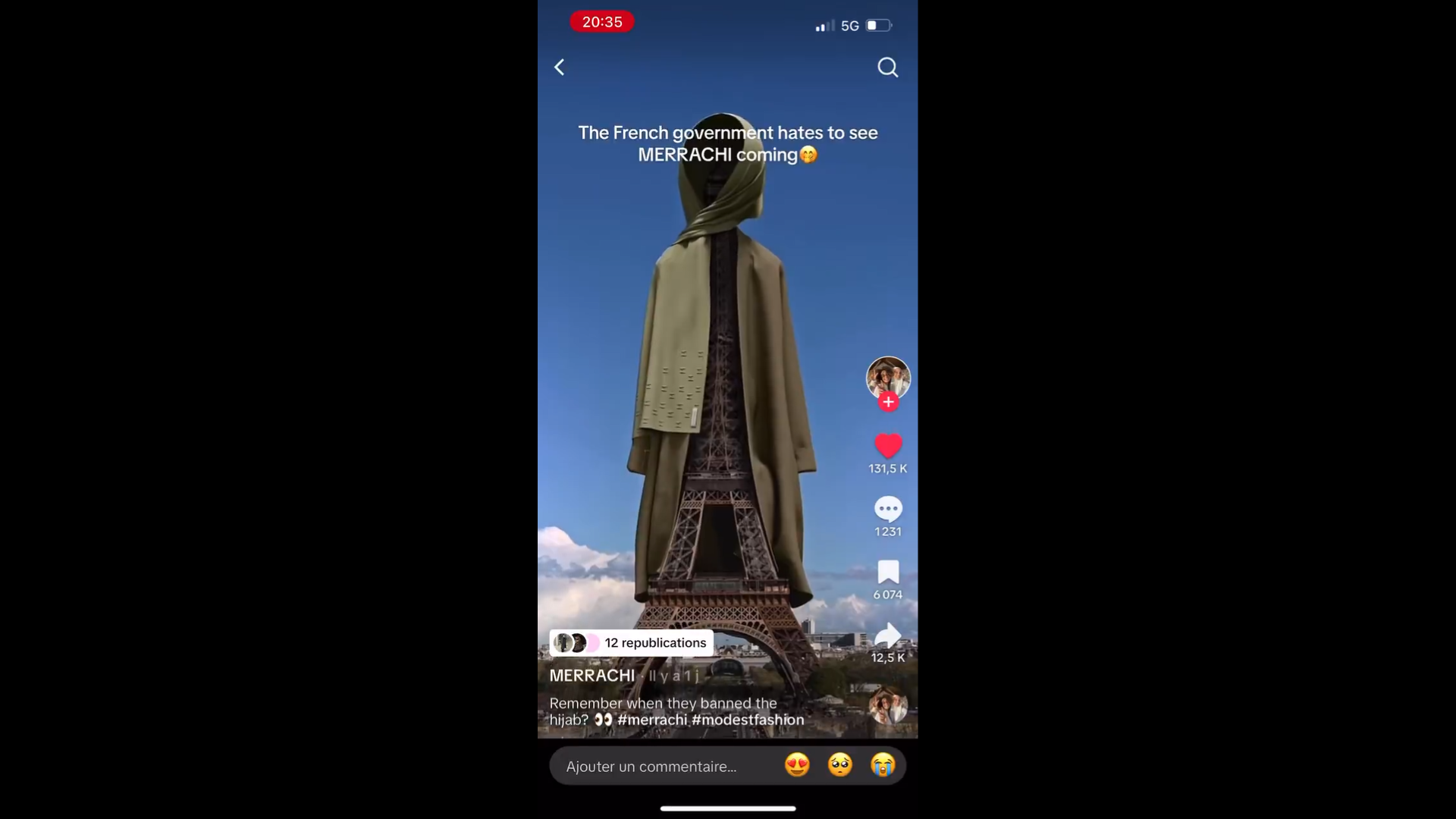Go back with the top-left arrow
The height and width of the screenshot is (819, 1456).
click(560, 67)
